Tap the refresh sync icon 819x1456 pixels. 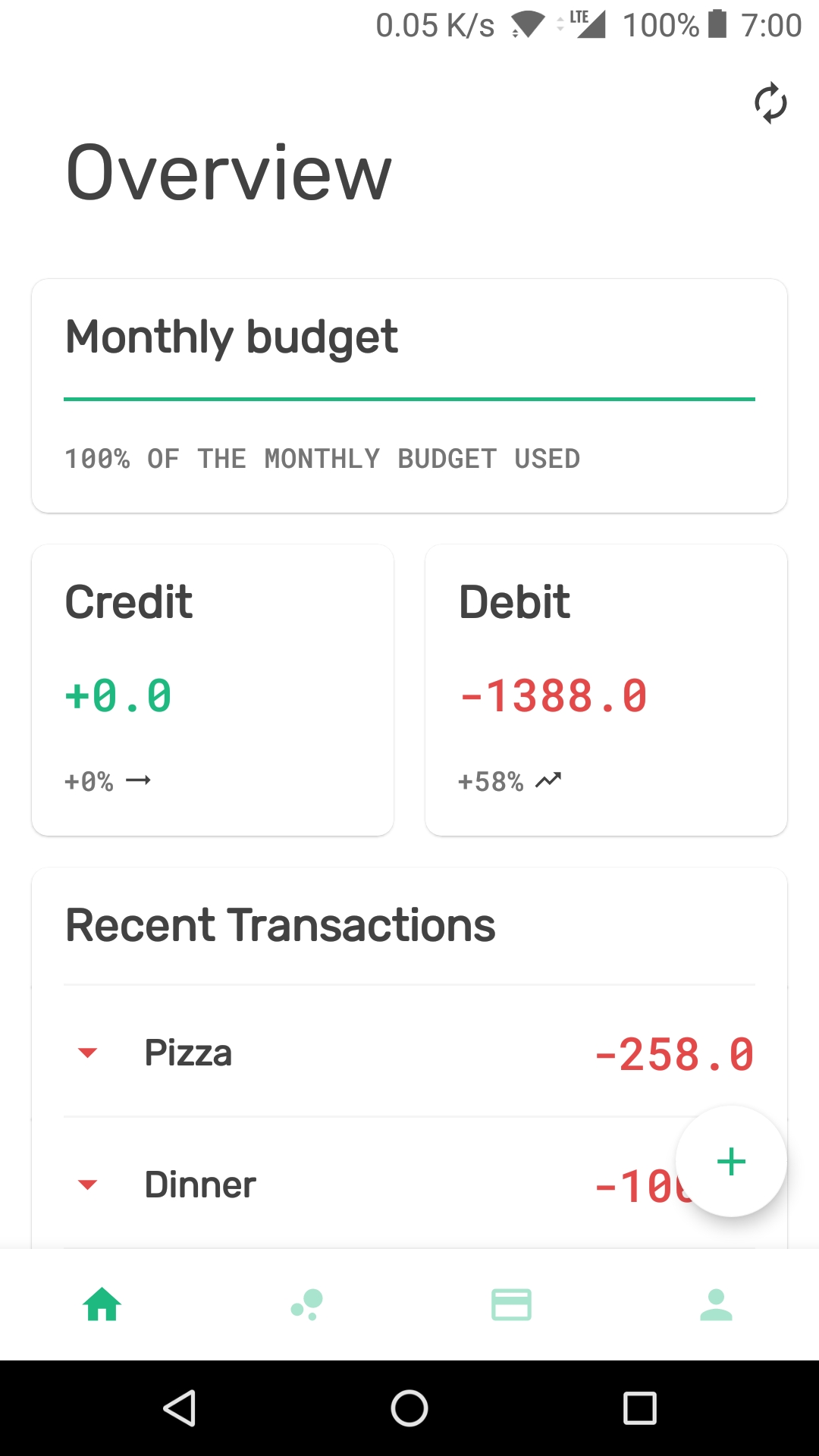point(770,102)
